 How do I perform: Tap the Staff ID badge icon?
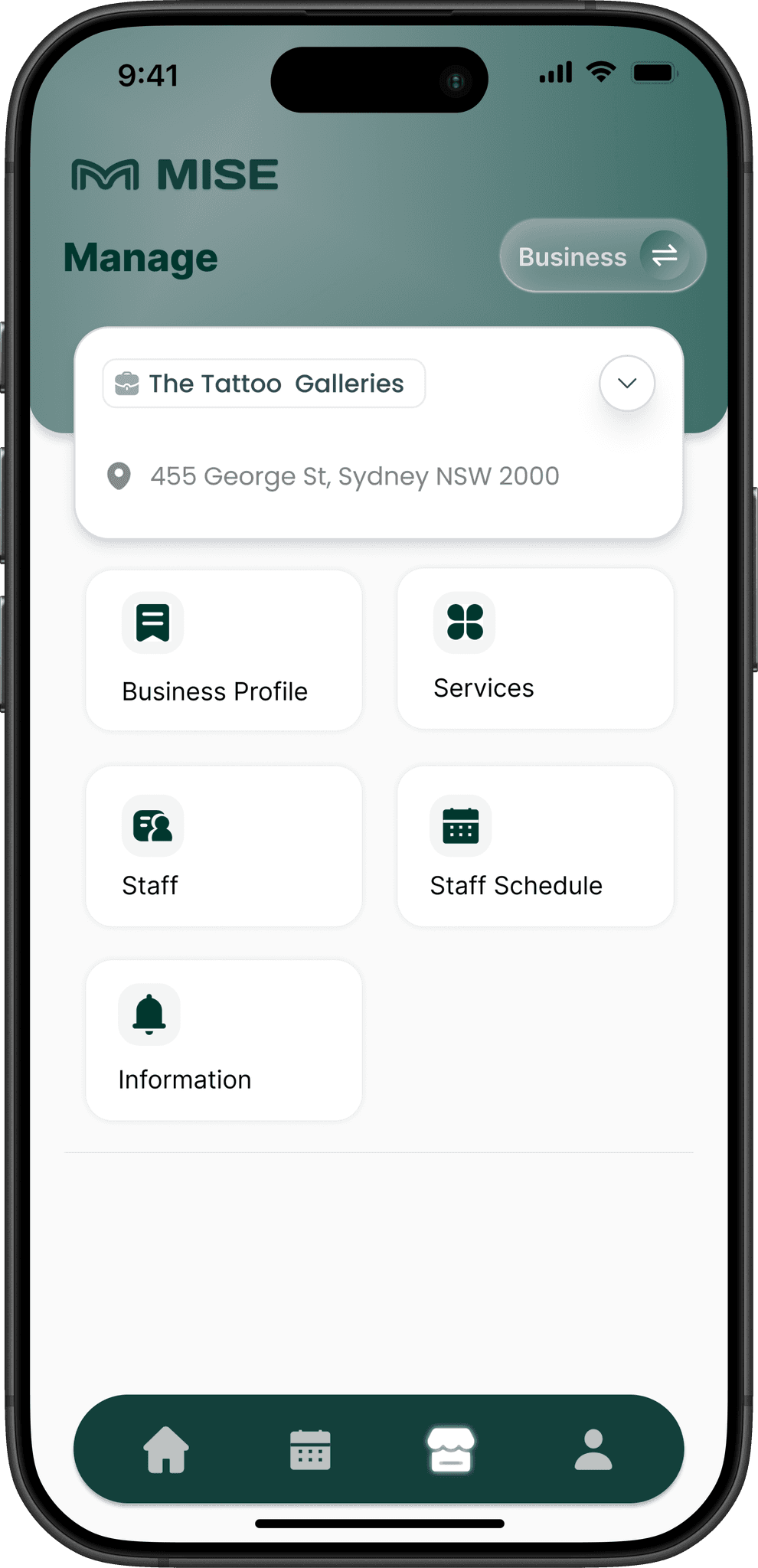pyautogui.click(x=152, y=825)
